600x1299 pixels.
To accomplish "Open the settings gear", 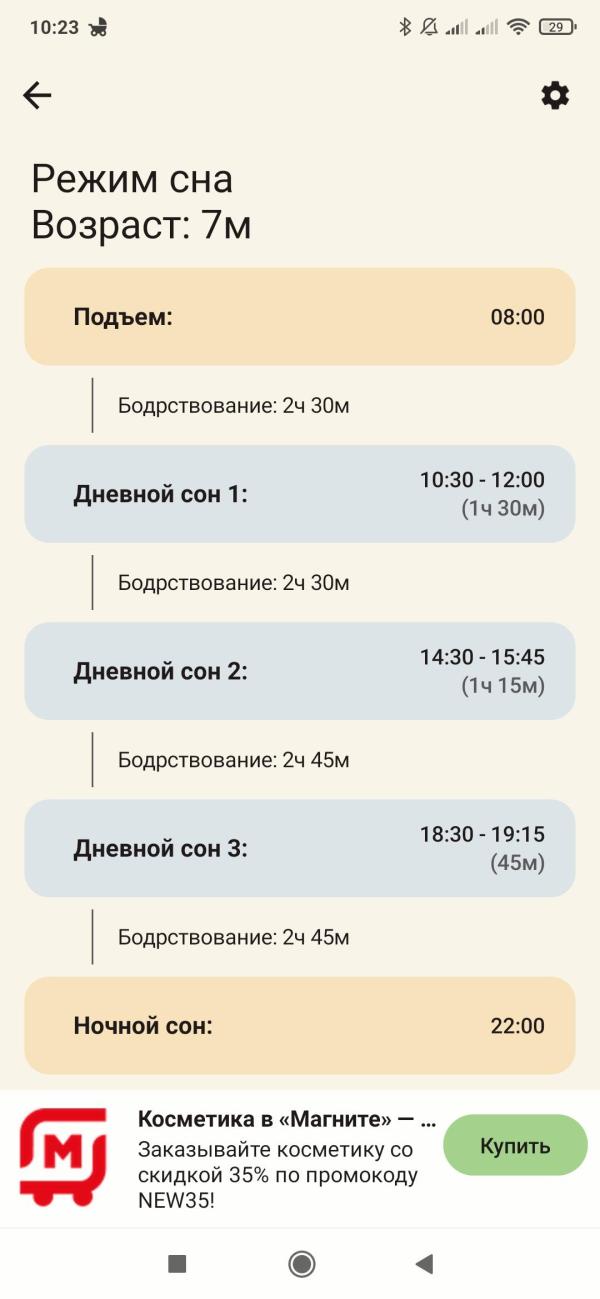I will click(555, 95).
